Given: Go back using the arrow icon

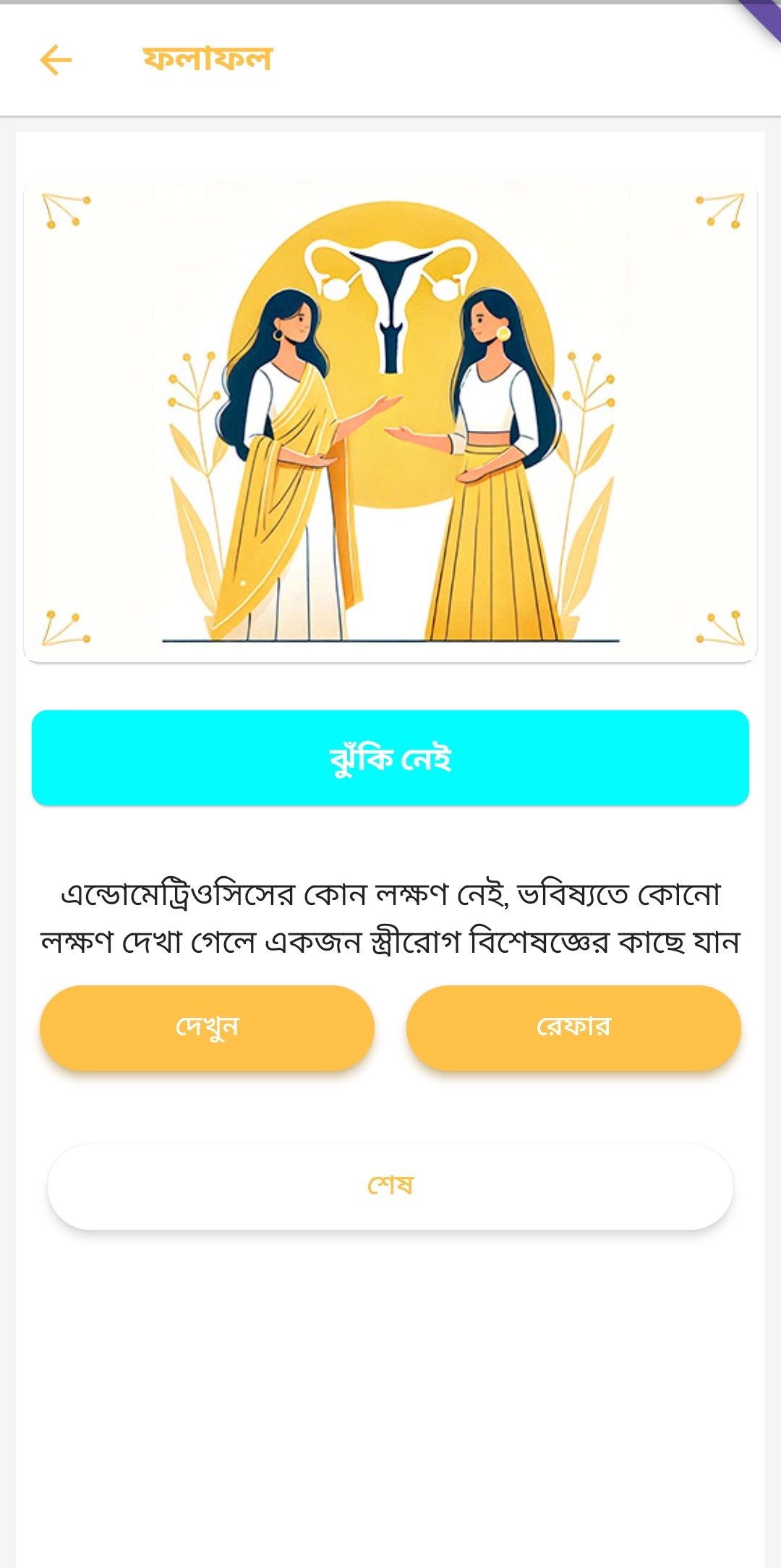Looking at the screenshot, I should [56, 60].
